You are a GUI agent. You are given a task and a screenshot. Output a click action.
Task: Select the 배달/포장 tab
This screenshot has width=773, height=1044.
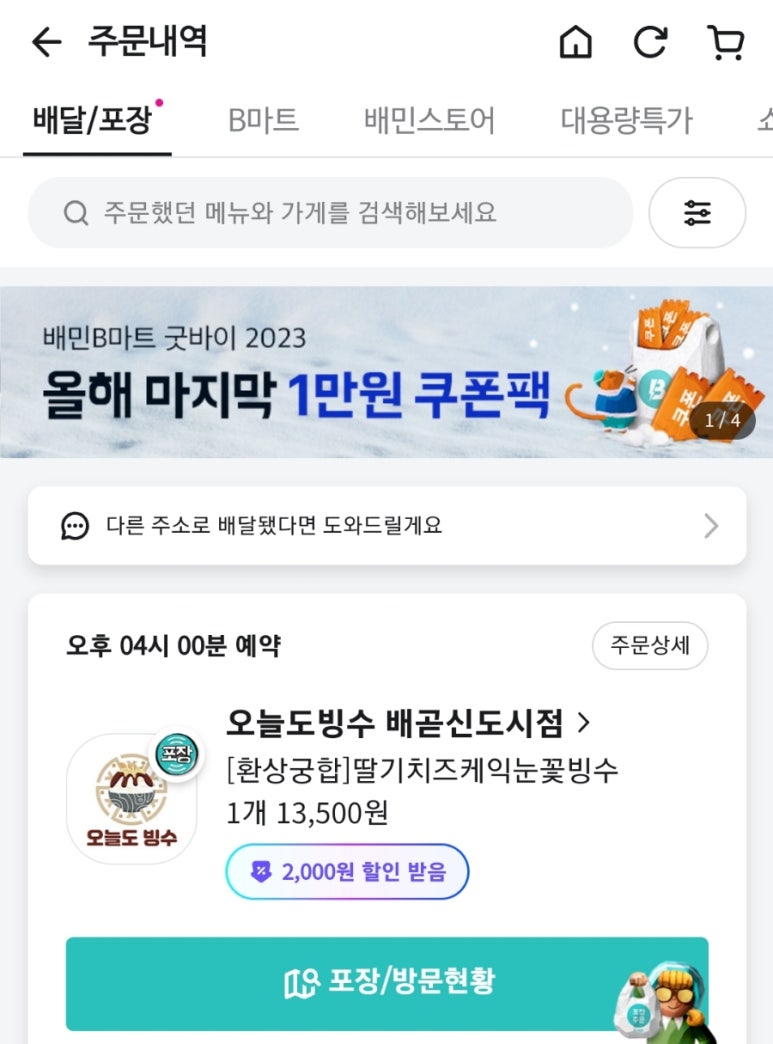tap(92, 121)
